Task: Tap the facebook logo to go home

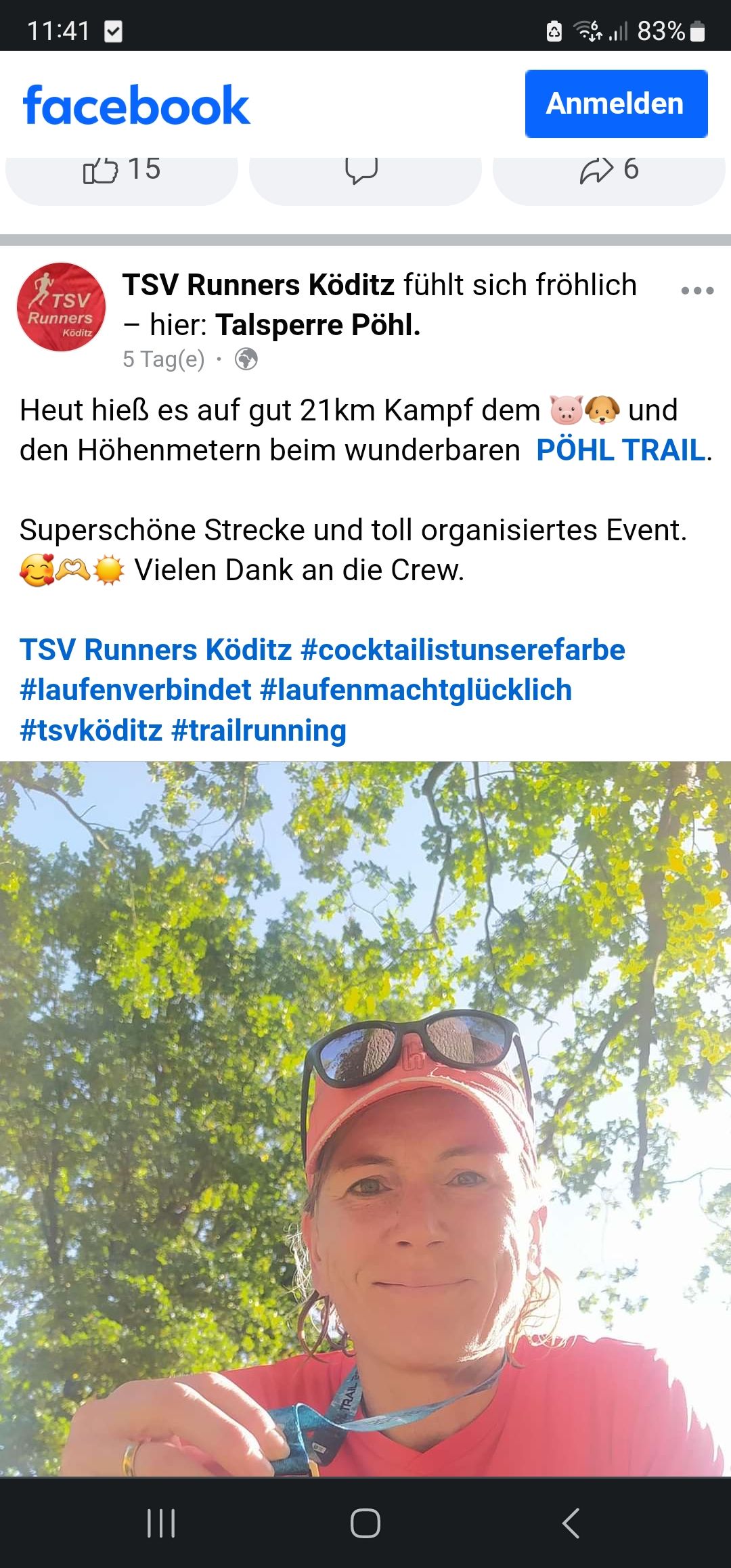Action: [x=136, y=106]
